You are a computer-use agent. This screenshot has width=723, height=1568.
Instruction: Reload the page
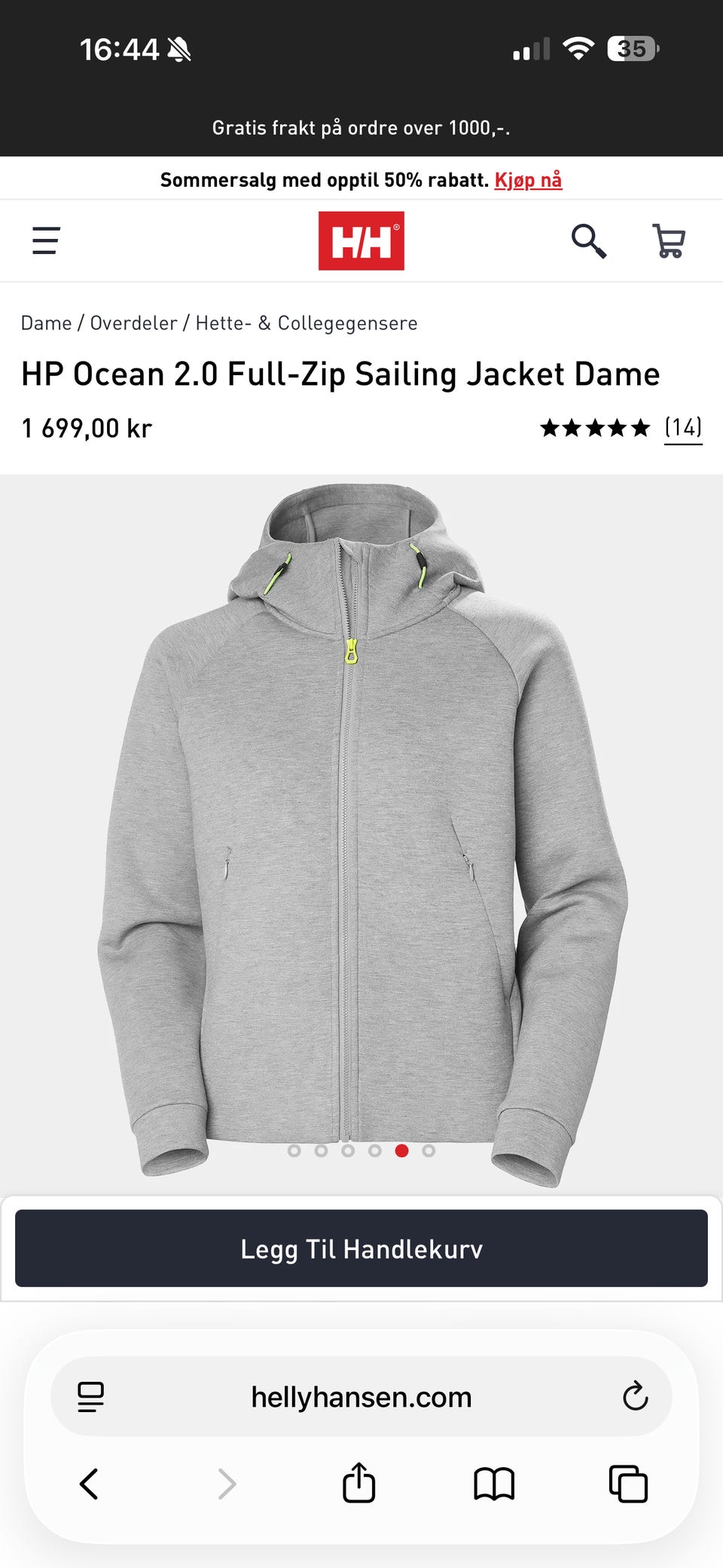635,1396
